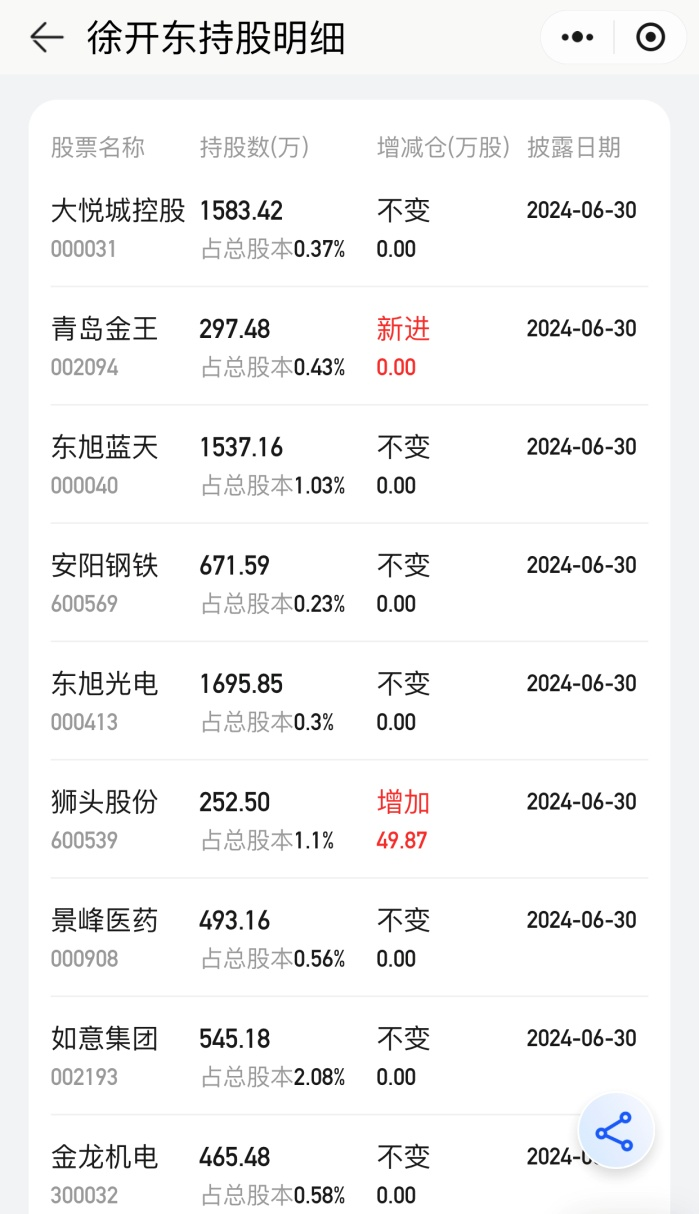The height and width of the screenshot is (1214, 699).
Task: Open the mini program three-dot menu
Action: 577,38
